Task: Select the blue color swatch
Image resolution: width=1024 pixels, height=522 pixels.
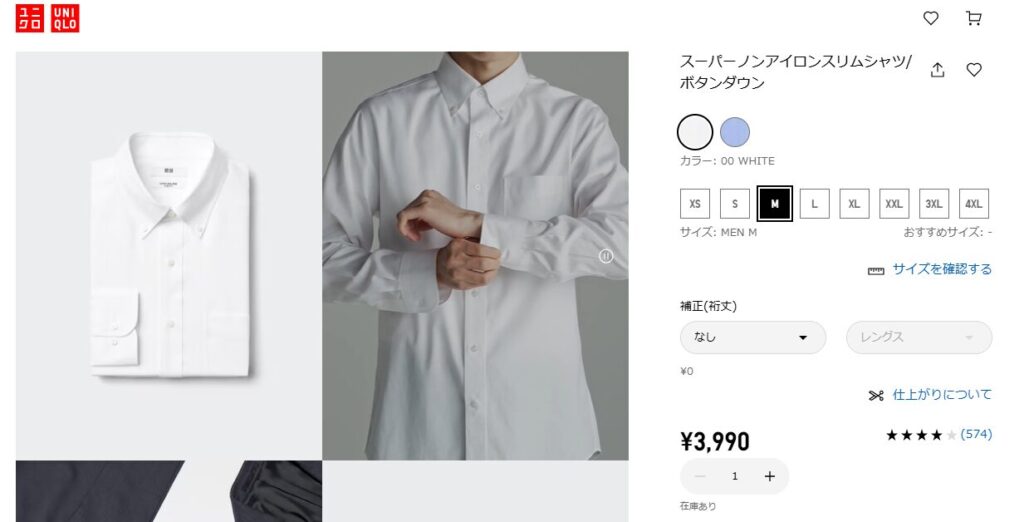Action: pyautogui.click(x=735, y=132)
